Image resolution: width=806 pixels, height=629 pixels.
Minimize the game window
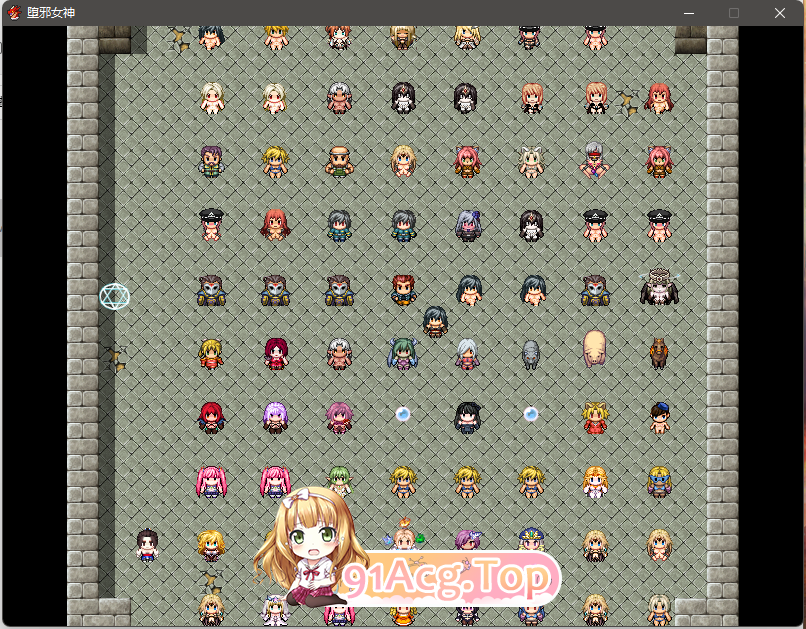688,13
